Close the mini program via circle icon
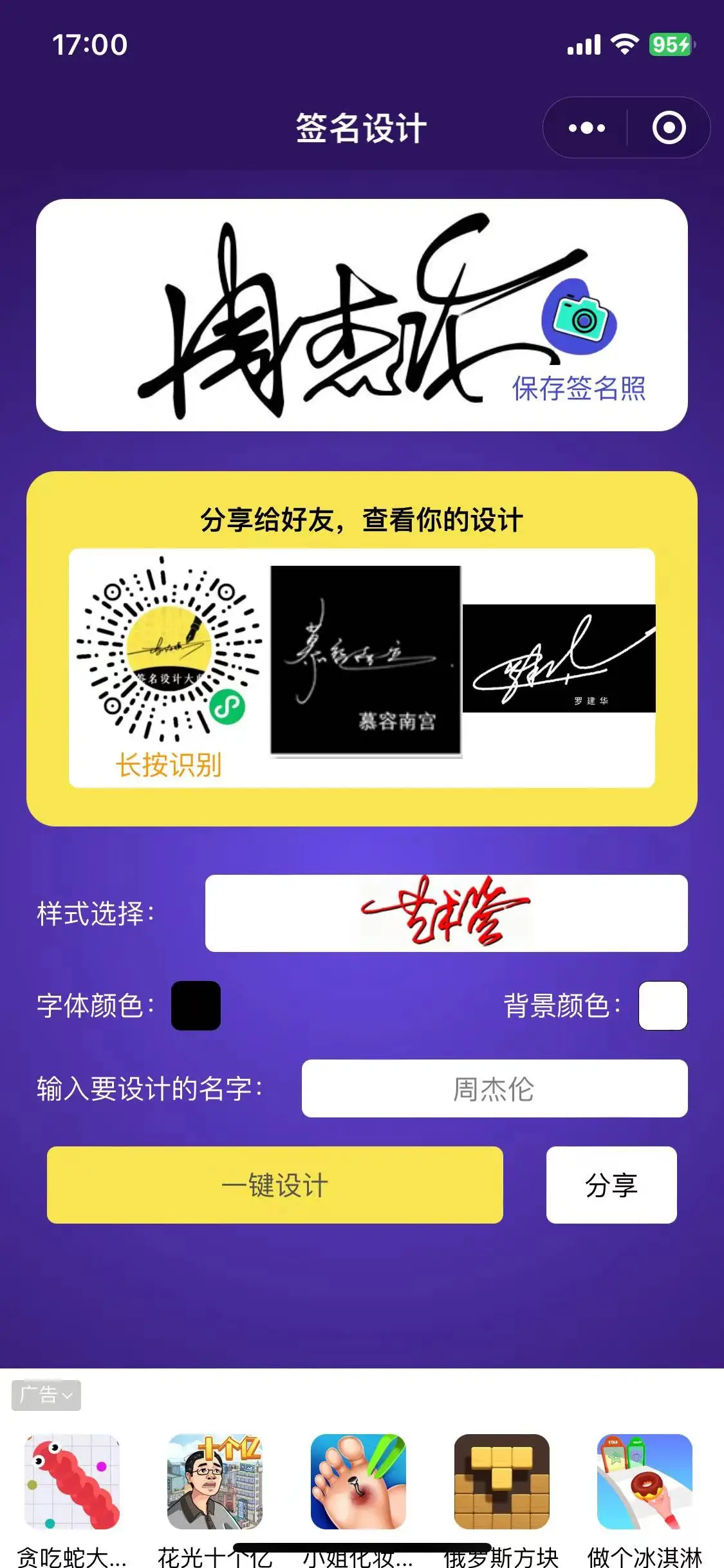The width and height of the screenshot is (724, 1568). click(669, 128)
